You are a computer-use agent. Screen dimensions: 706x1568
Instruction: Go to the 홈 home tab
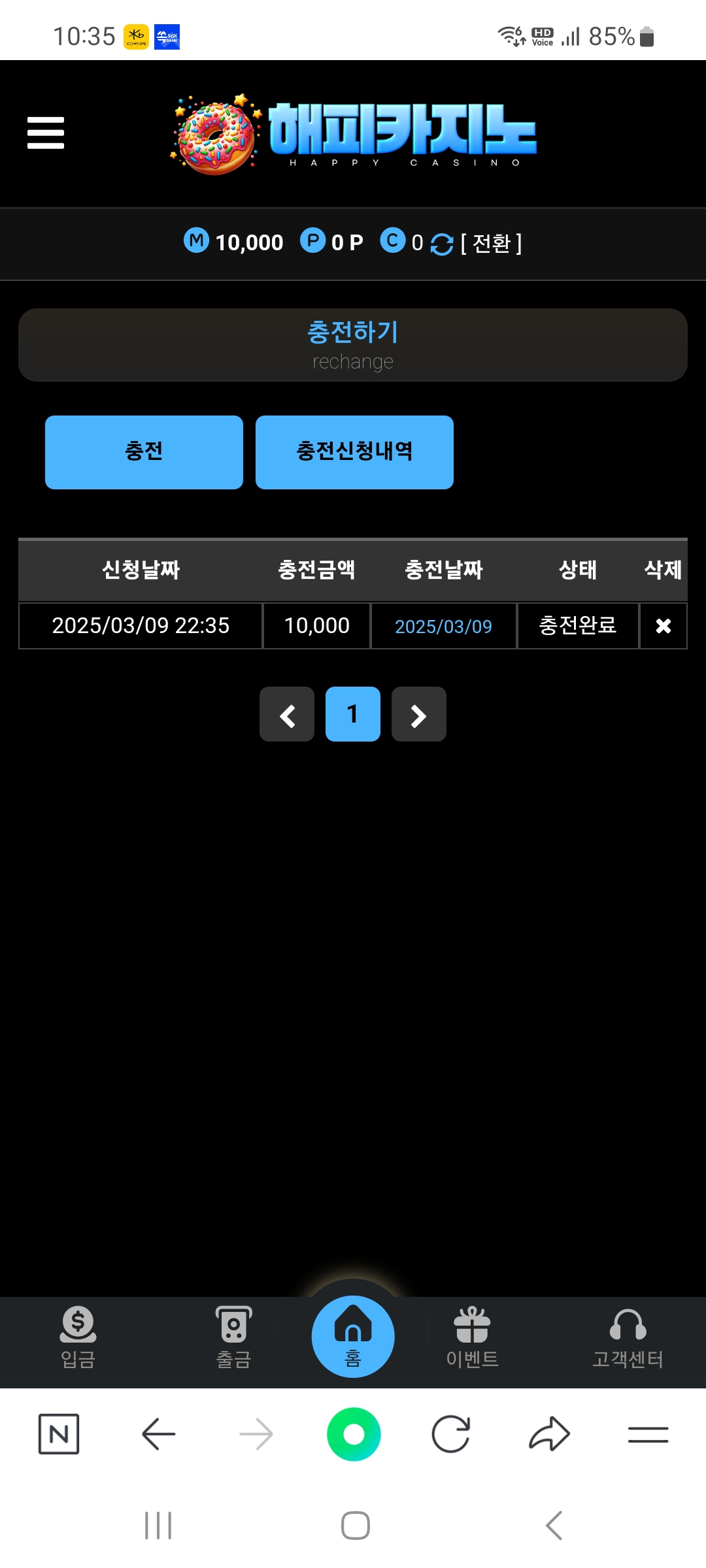[x=353, y=1337]
